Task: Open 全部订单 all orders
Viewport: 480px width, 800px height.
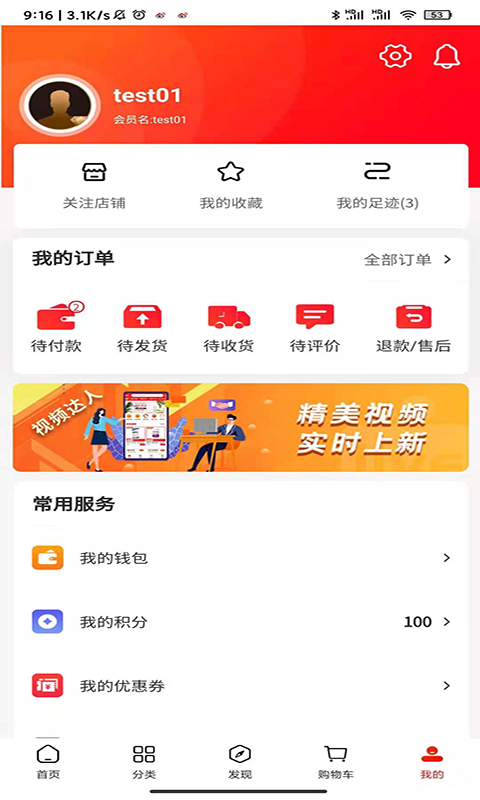Action: [x=408, y=260]
